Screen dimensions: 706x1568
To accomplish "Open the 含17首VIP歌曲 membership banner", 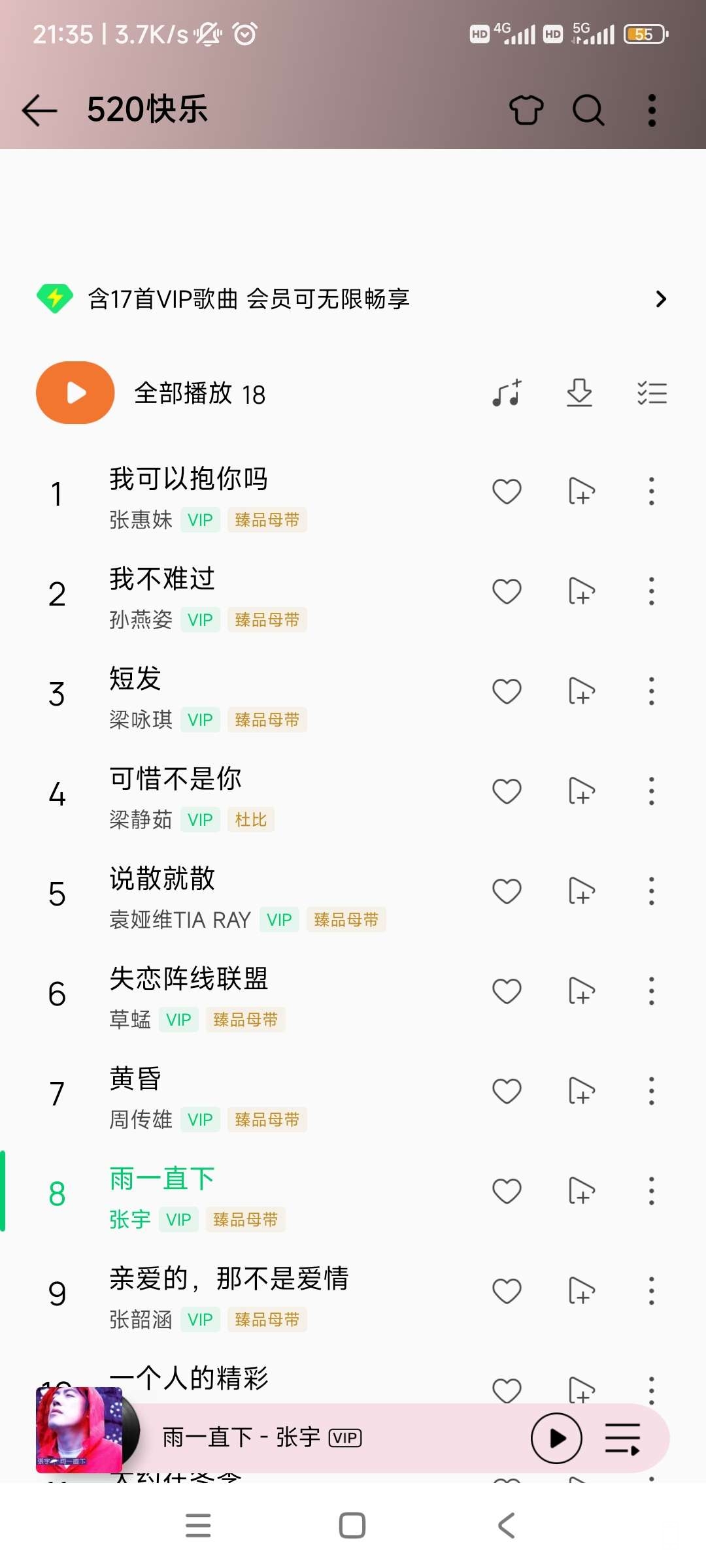I will tap(353, 299).
